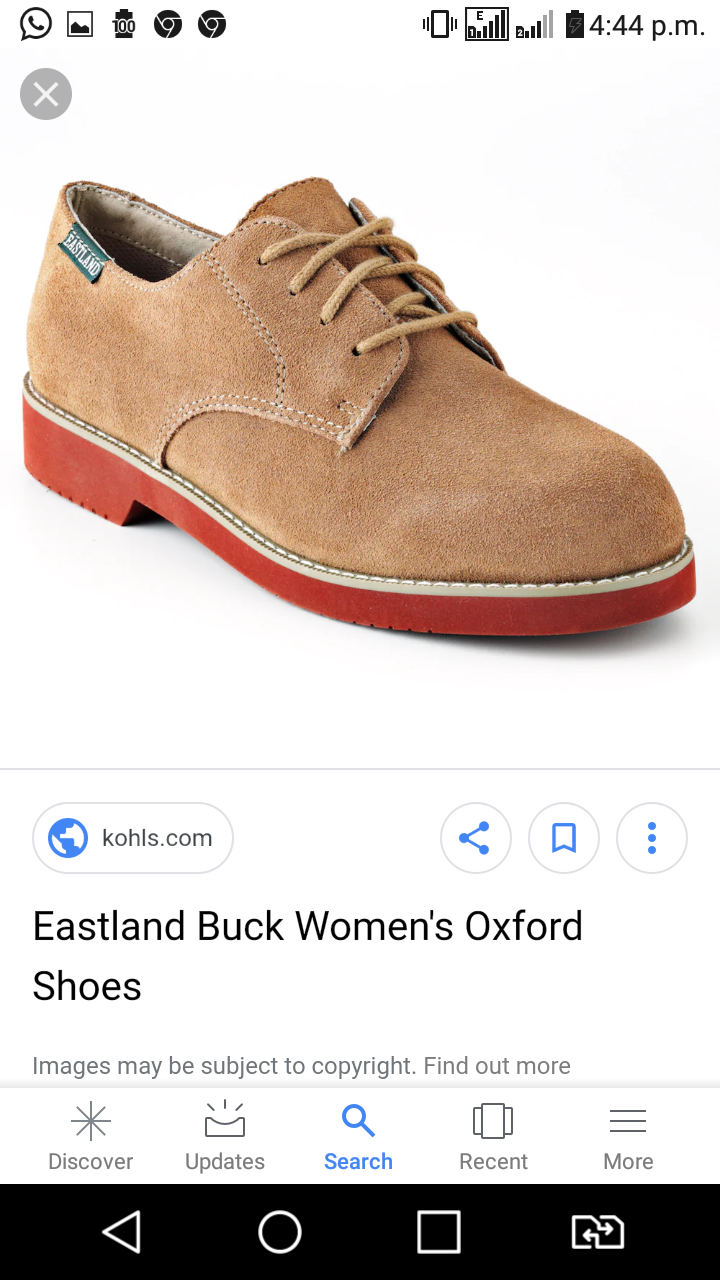The height and width of the screenshot is (1280, 720).
Task: Select the Search tab
Action: 358,1136
